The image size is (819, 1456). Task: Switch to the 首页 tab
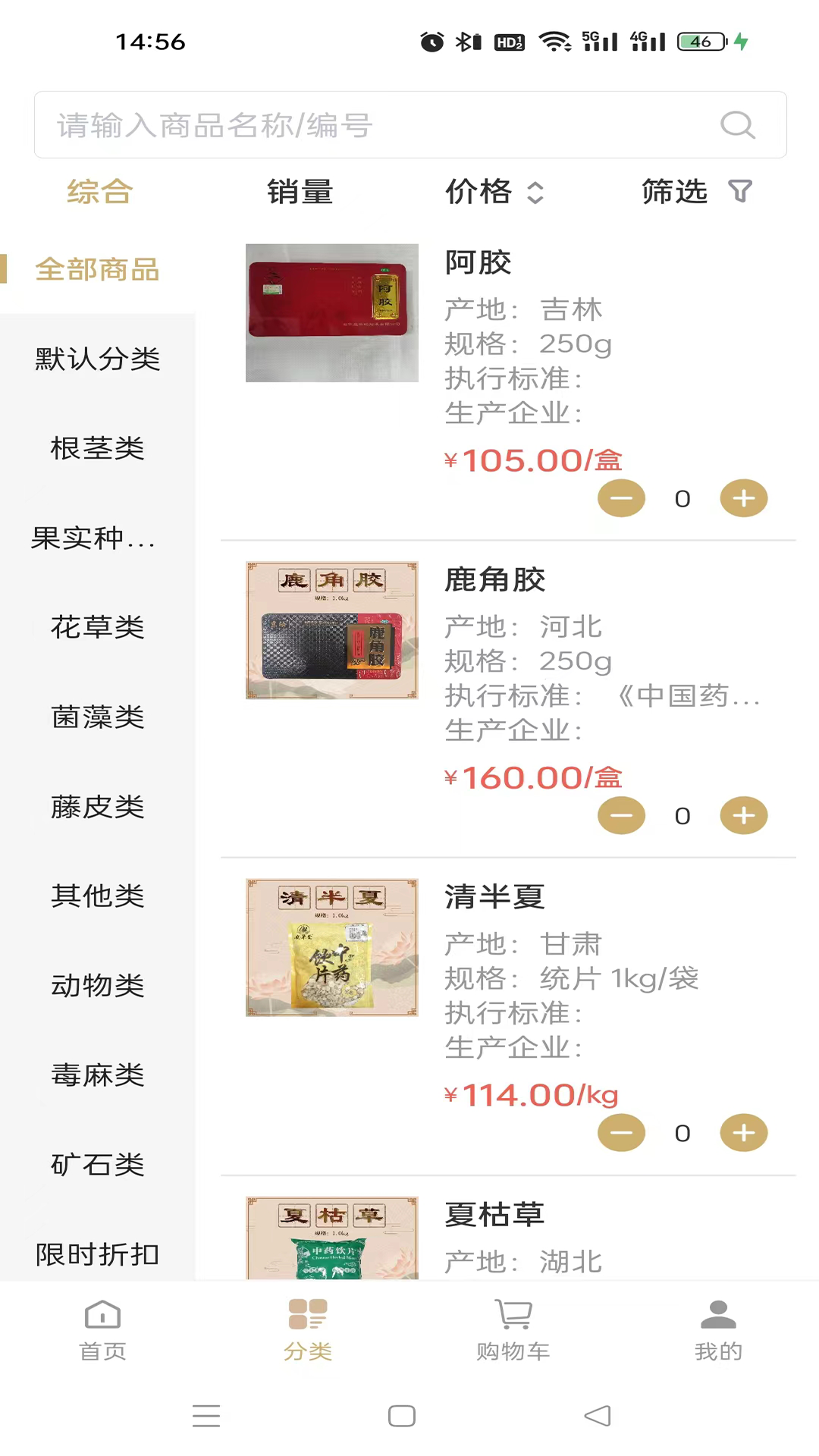pos(102,1329)
